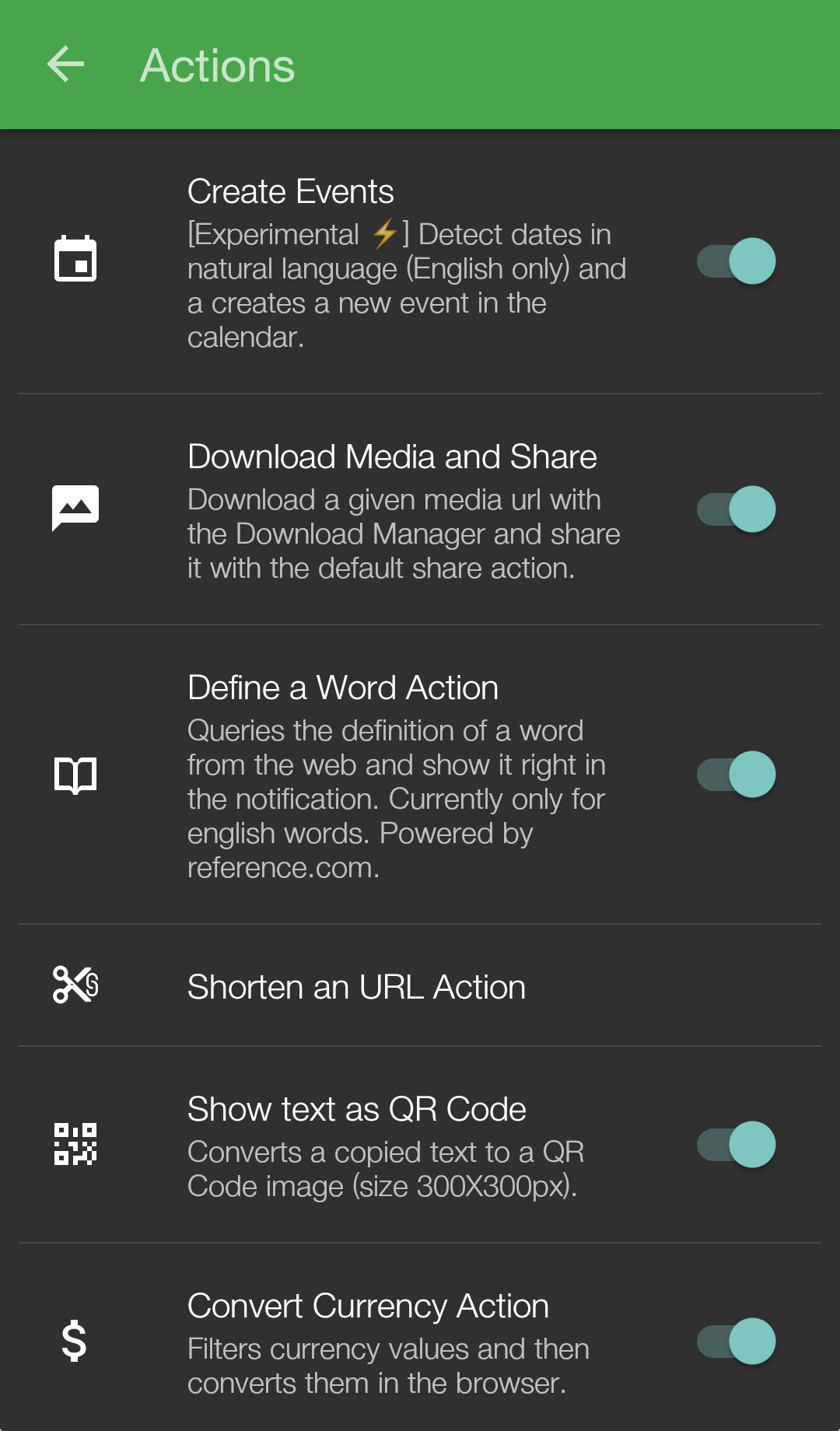Turn off Define a Word Action
The width and height of the screenshot is (840, 1431).
(x=736, y=775)
